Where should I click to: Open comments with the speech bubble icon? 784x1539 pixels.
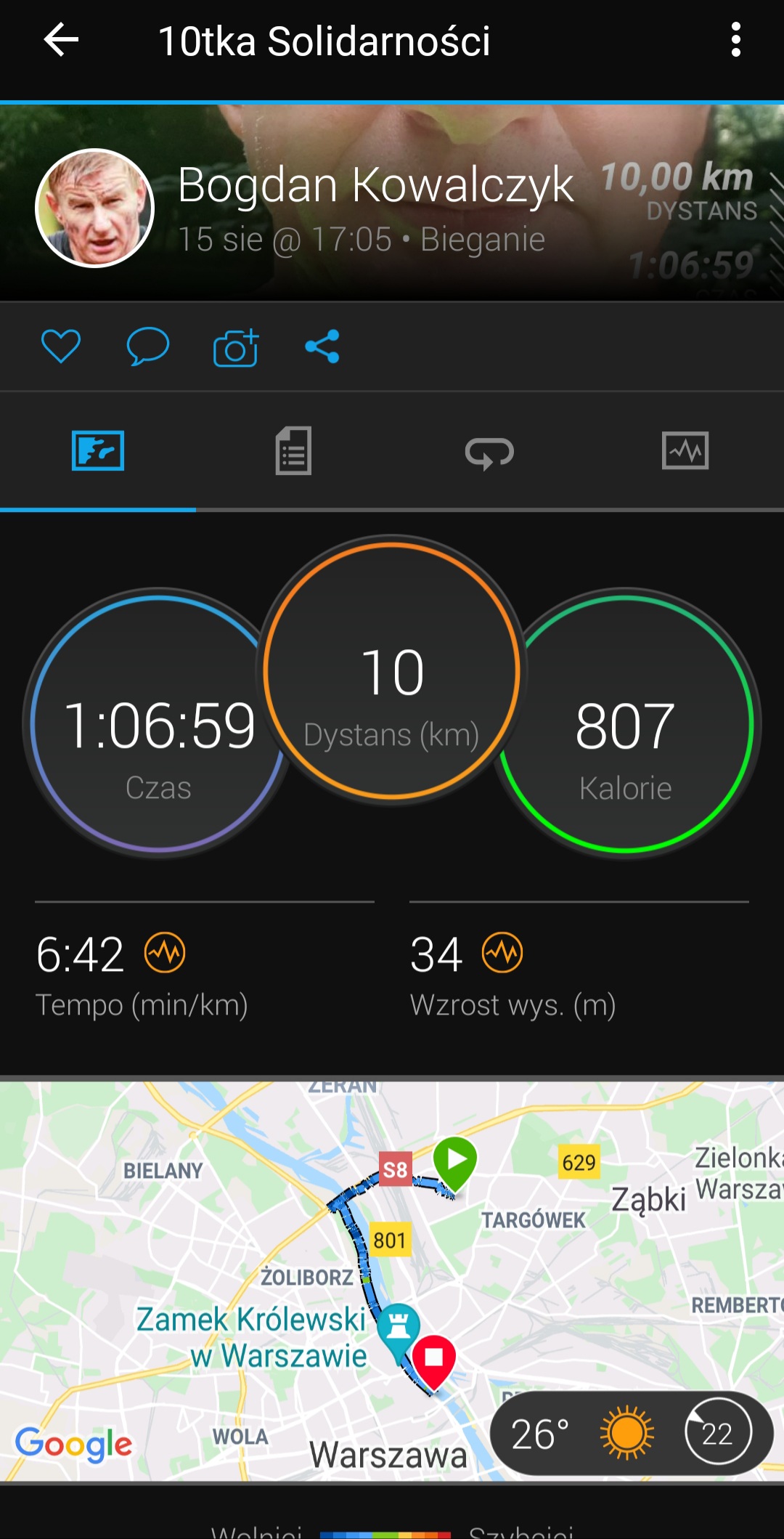(148, 346)
